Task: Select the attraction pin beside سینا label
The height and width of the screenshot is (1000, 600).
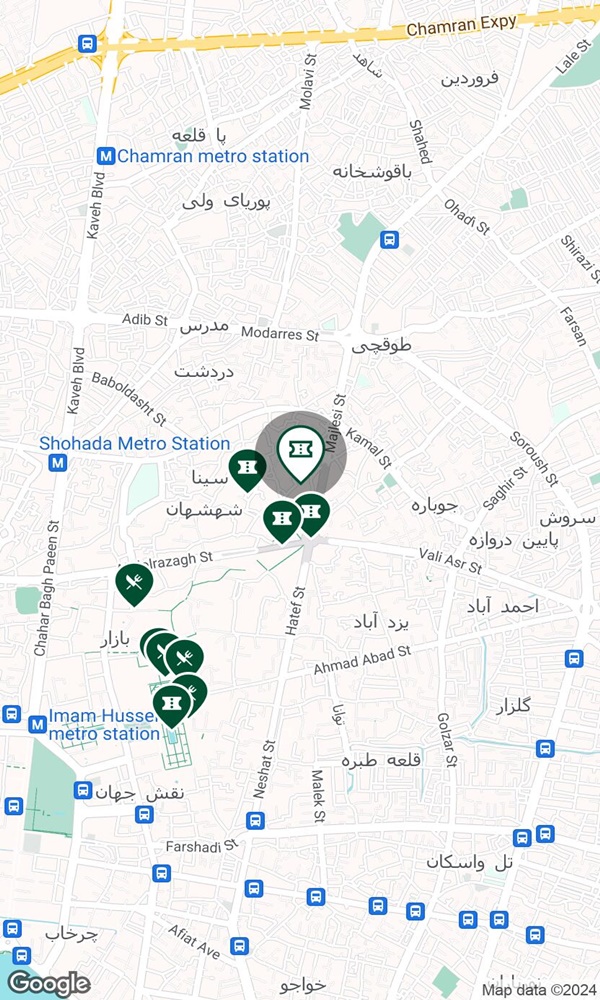Action: [x=246, y=467]
